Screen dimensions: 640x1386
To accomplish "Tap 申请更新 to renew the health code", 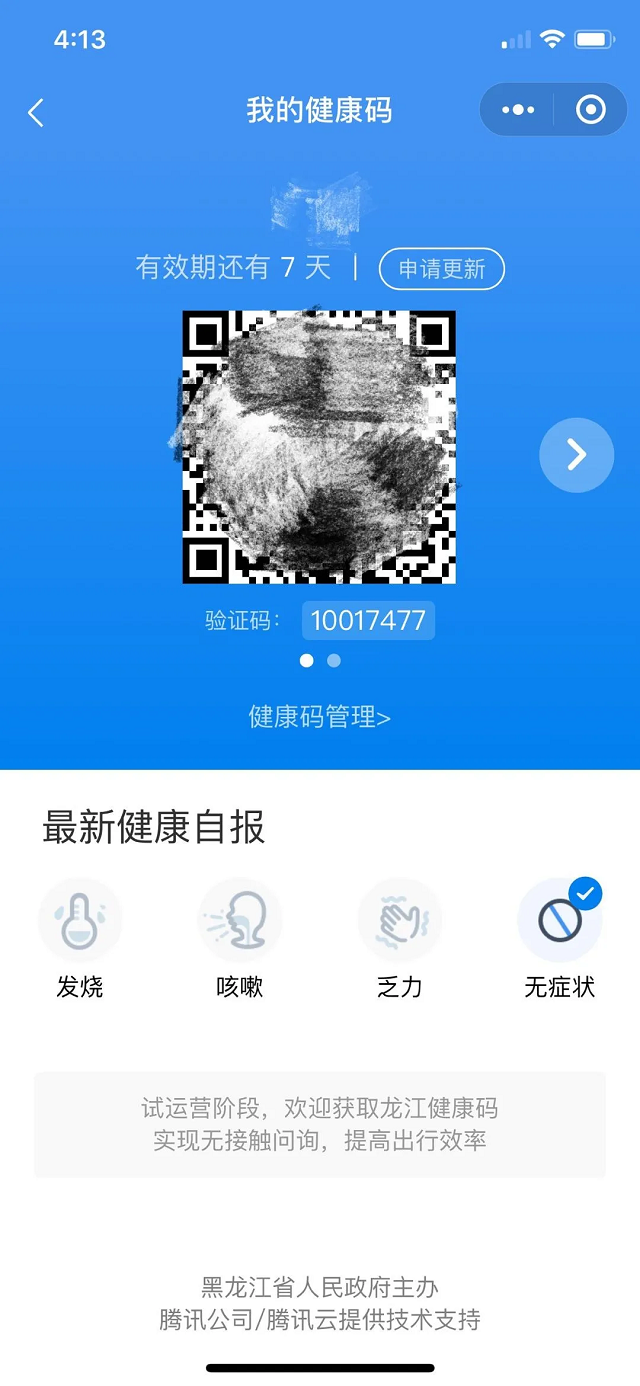I will point(441,269).
